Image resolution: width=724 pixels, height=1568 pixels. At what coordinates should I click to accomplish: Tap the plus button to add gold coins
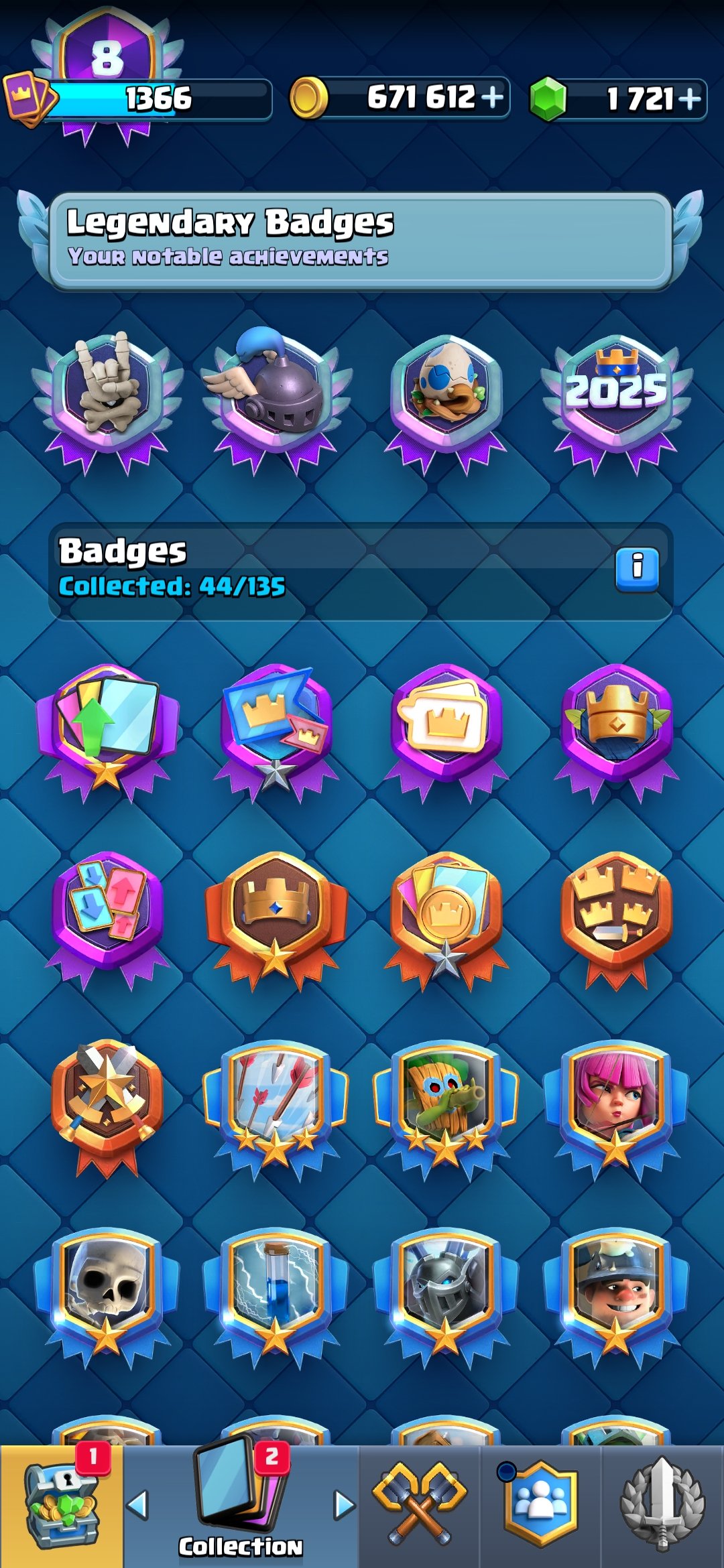pos(492,98)
